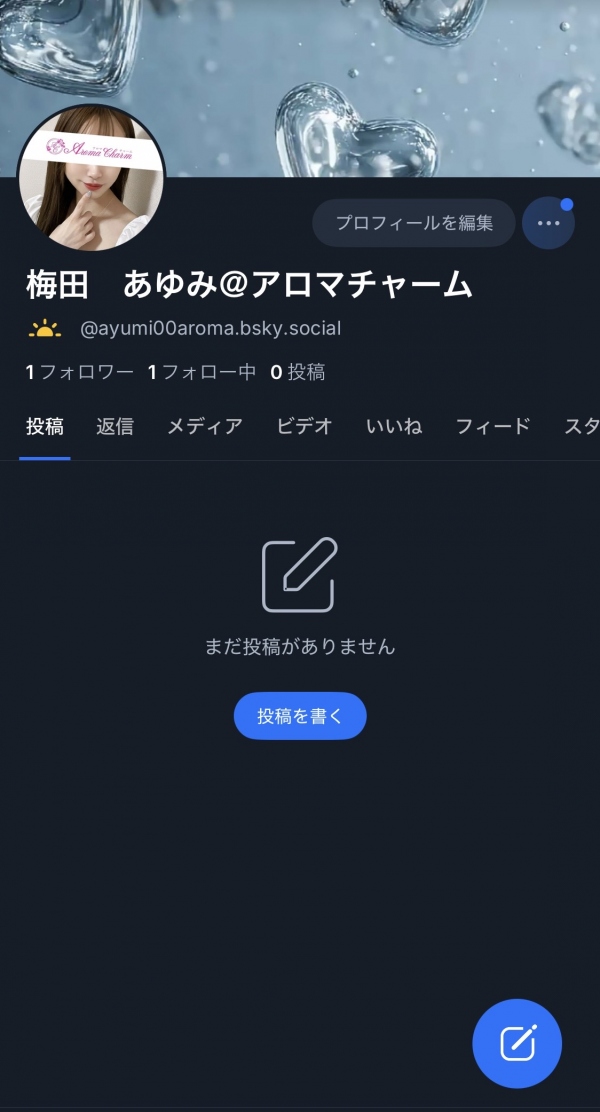The image size is (600, 1112).
Task: Open the three-dot more options menu
Action: pyautogui.click(x=548, y=223)
